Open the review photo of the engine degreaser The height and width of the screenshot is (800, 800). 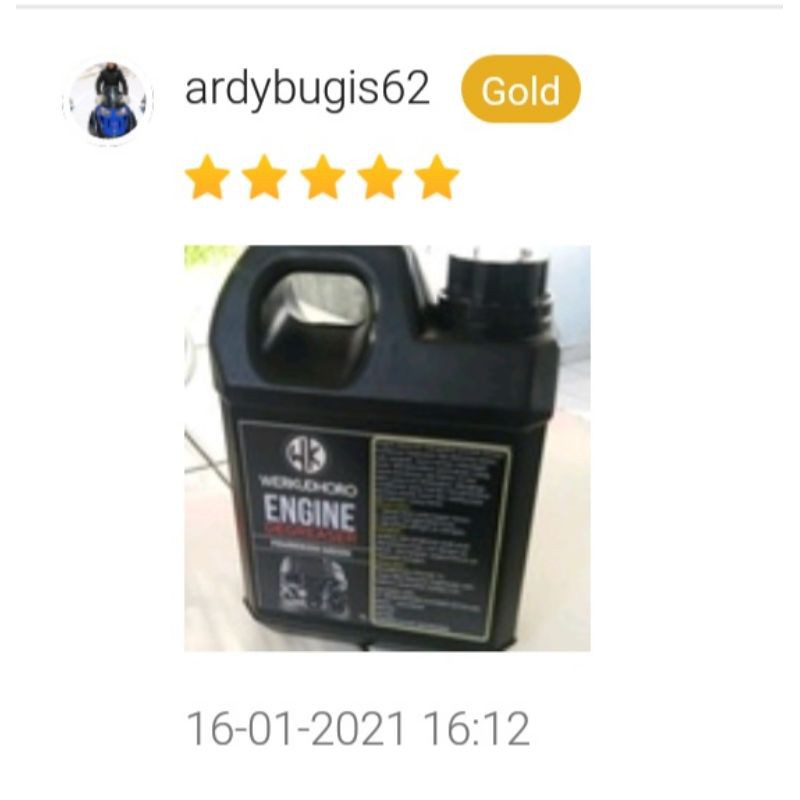[387, 448]
